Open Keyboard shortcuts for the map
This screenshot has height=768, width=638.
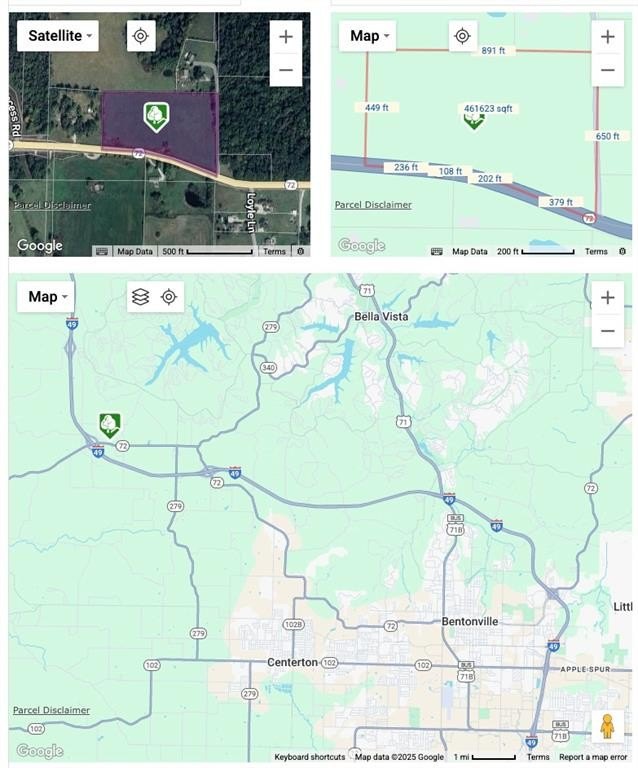pyautogui.click(x=310, y=757)
